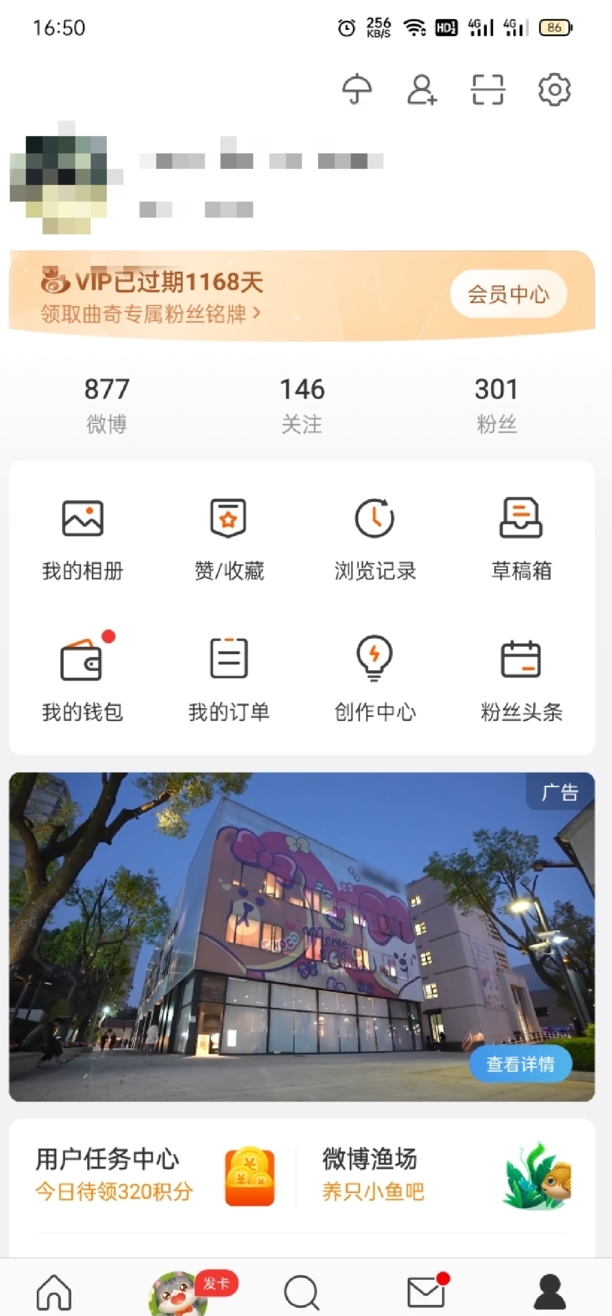Switch to the messages tab
The image size is (612, 1316).
click(426, 1291)
